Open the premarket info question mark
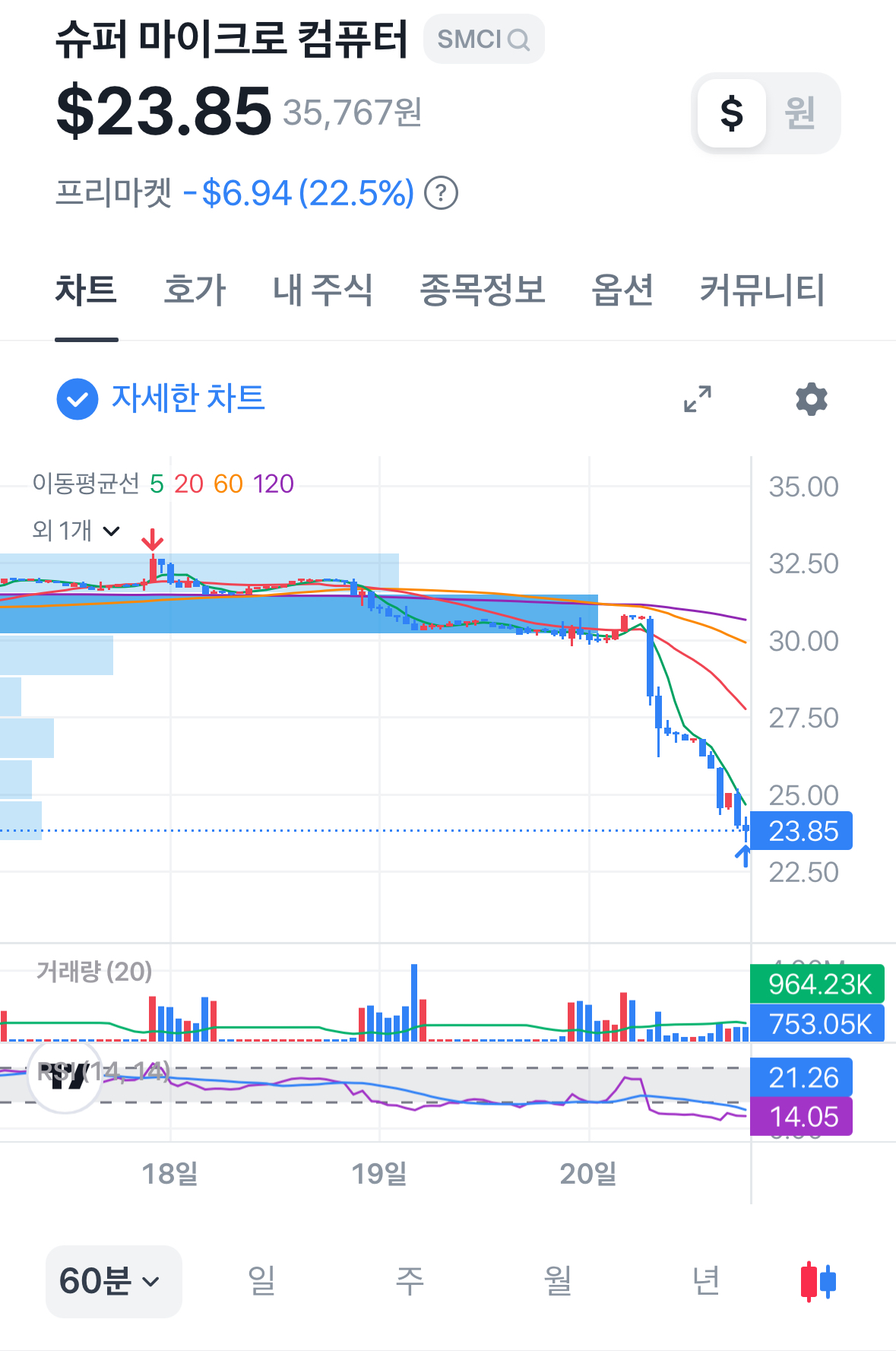Screen dimensions: 896x1351 441,193
